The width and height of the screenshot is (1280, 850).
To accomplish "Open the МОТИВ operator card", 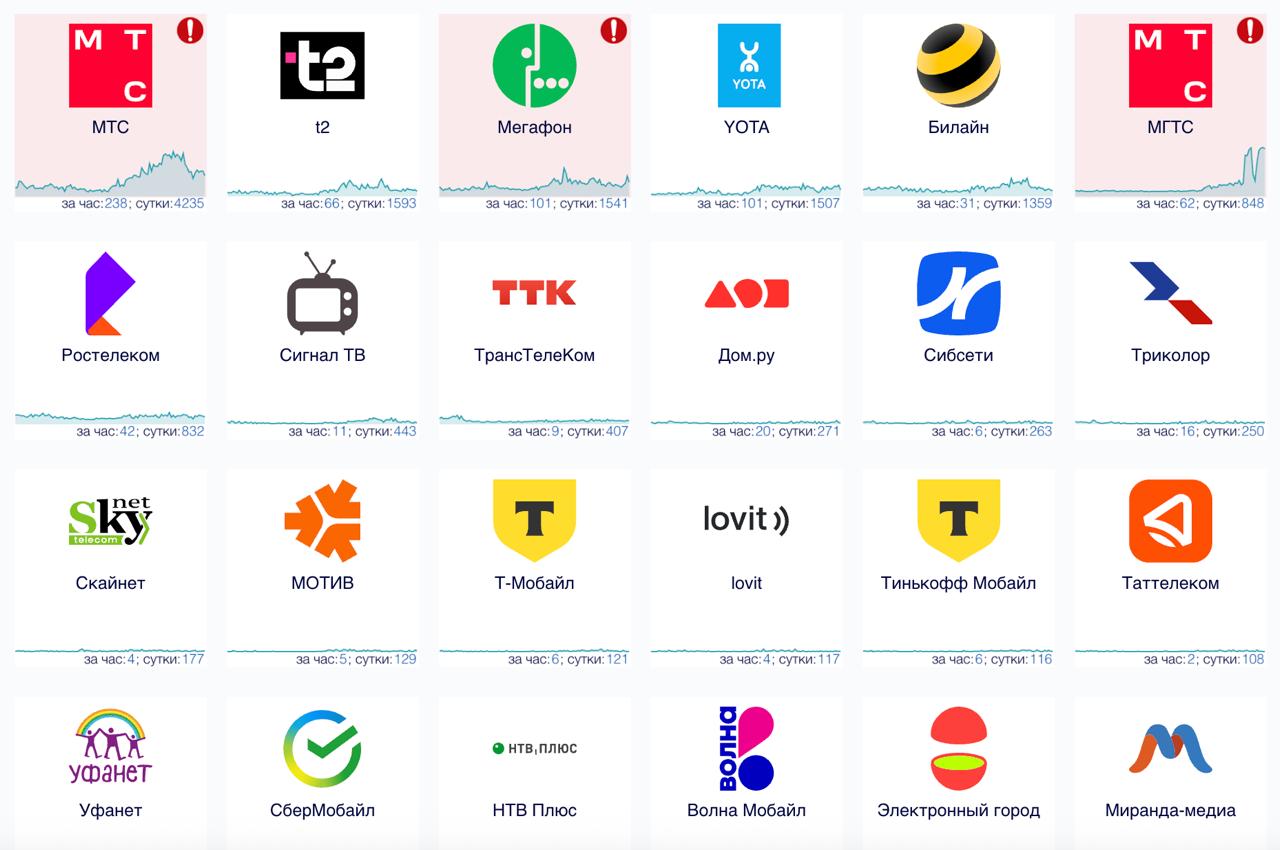I will 322,566.
